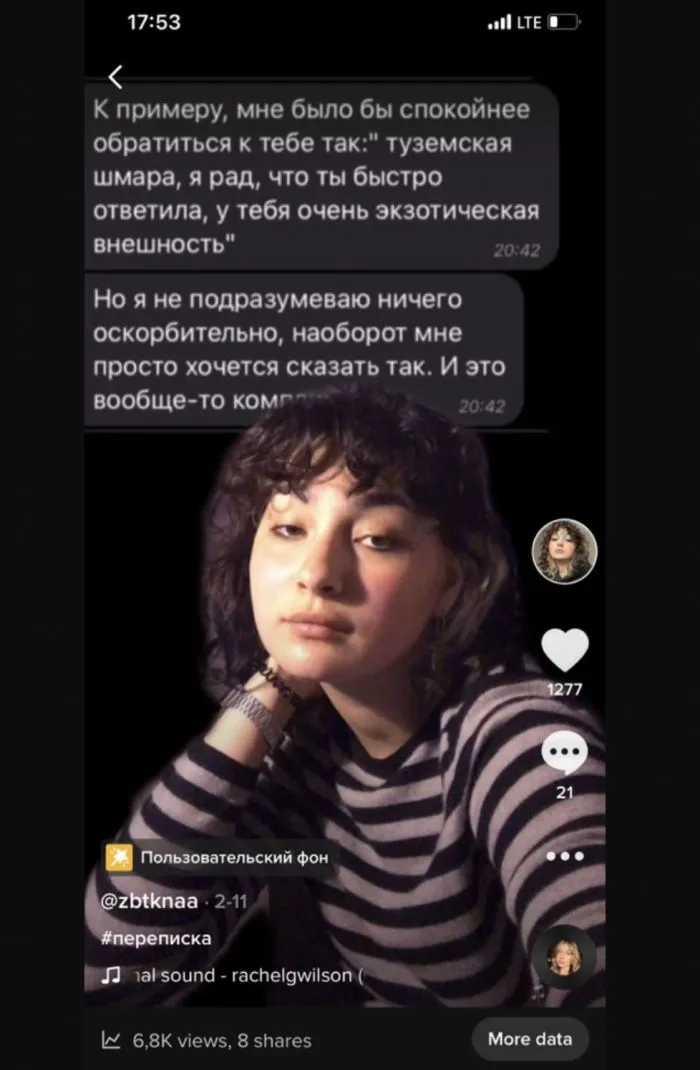Like this video with the heart

(565, 651)
